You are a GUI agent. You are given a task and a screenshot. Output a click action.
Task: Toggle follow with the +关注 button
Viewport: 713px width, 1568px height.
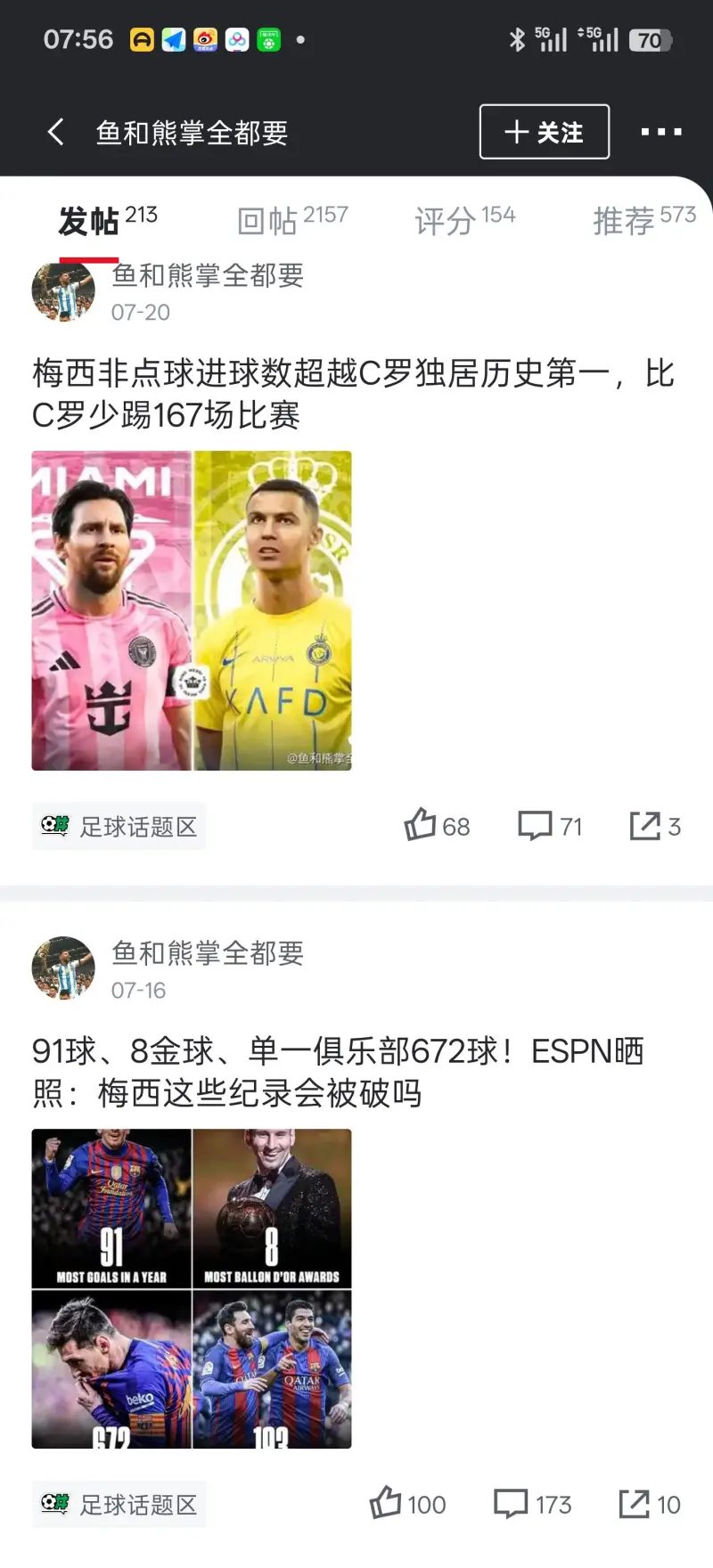click(544, 132)
